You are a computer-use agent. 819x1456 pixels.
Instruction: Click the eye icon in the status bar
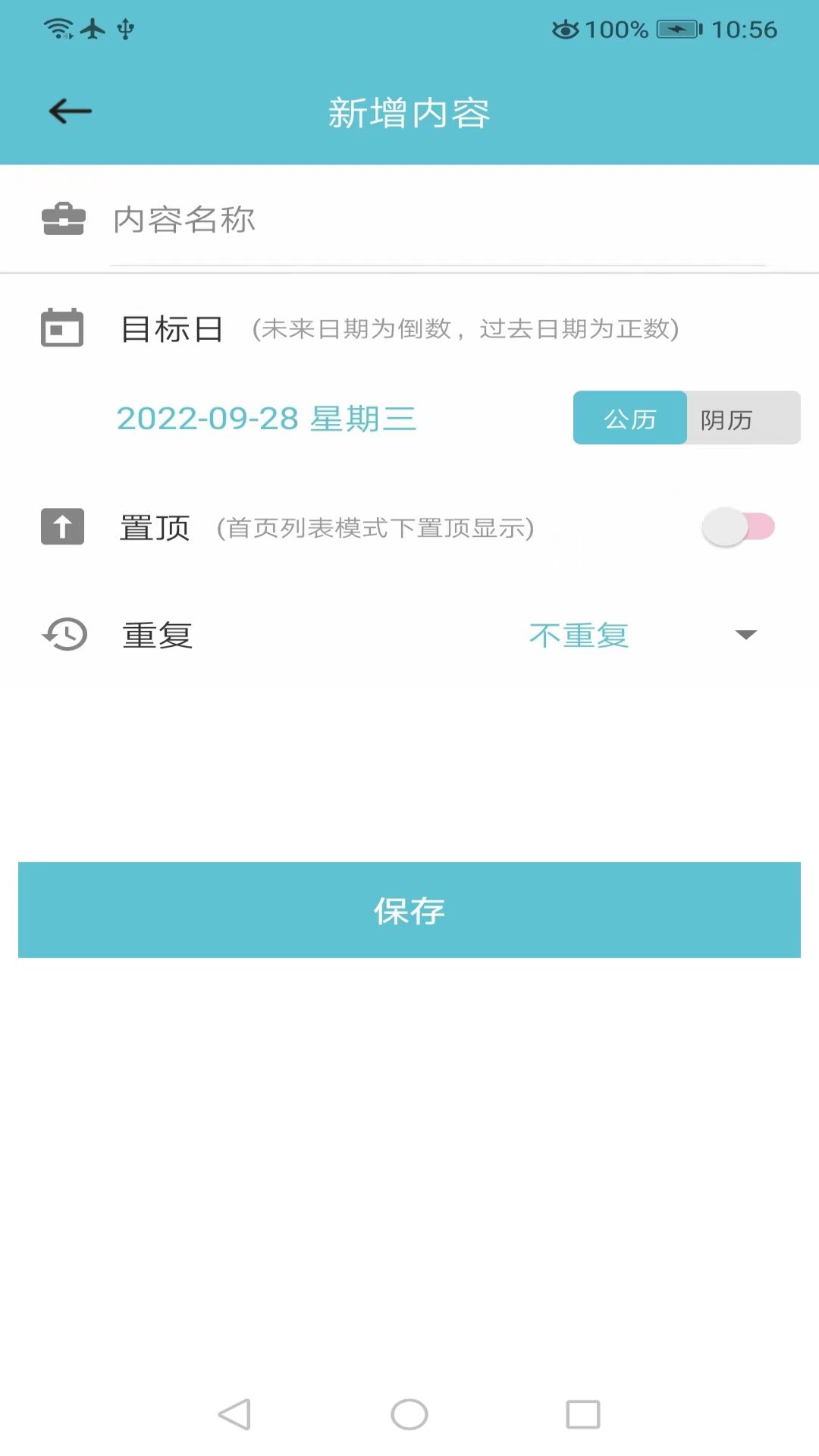point(565,29)
